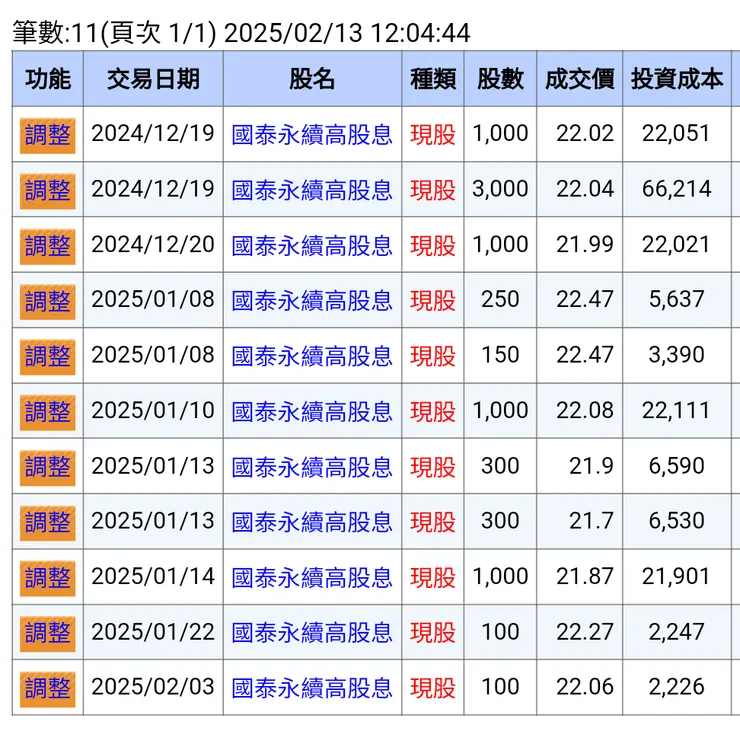Tap 調整 for the 2025/01/08 250-share trade
This screenshot has width=740, height=735.
[48, 300]
